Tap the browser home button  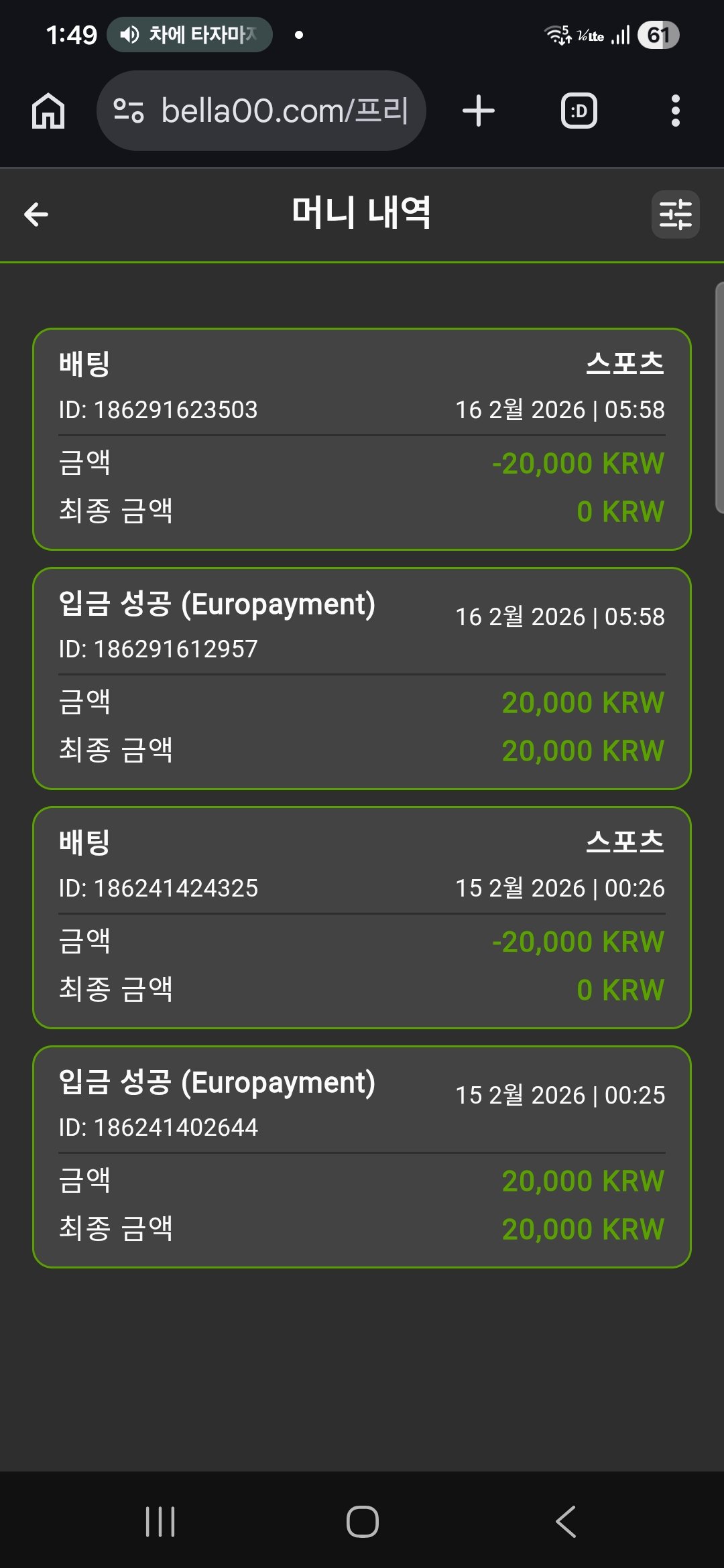[x=48, y=111]
